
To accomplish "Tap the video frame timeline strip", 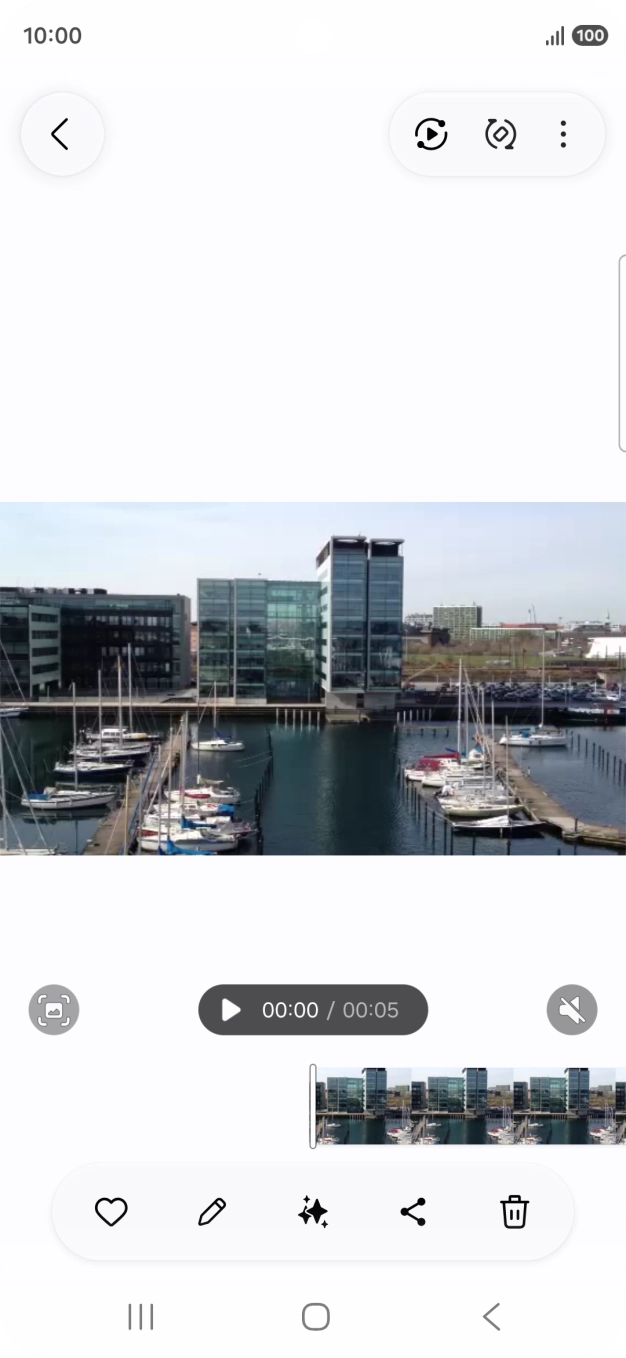I will [470, 1106].
